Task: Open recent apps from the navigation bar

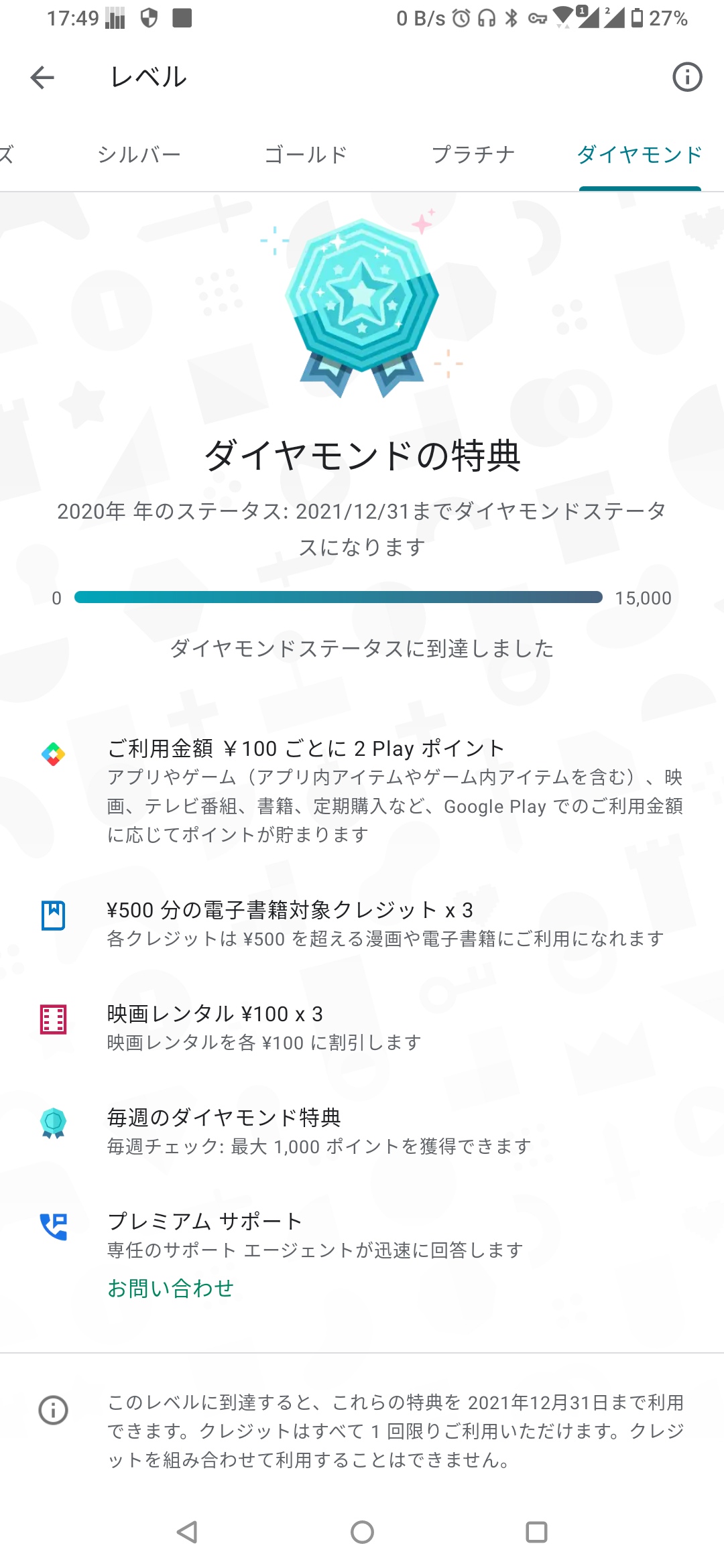Action: tap(536, 1532)
